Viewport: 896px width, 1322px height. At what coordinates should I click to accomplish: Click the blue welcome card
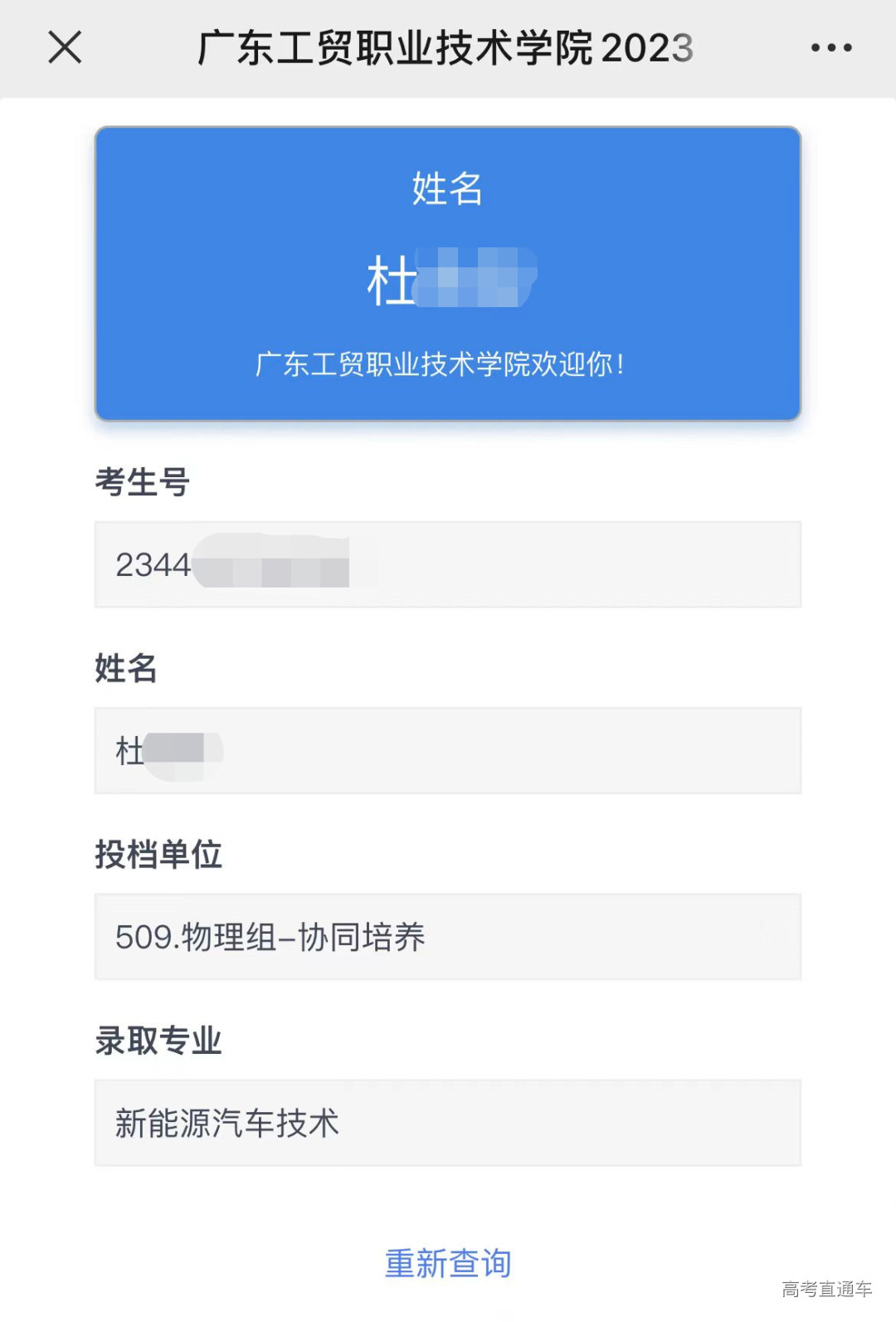pos(448,271)
